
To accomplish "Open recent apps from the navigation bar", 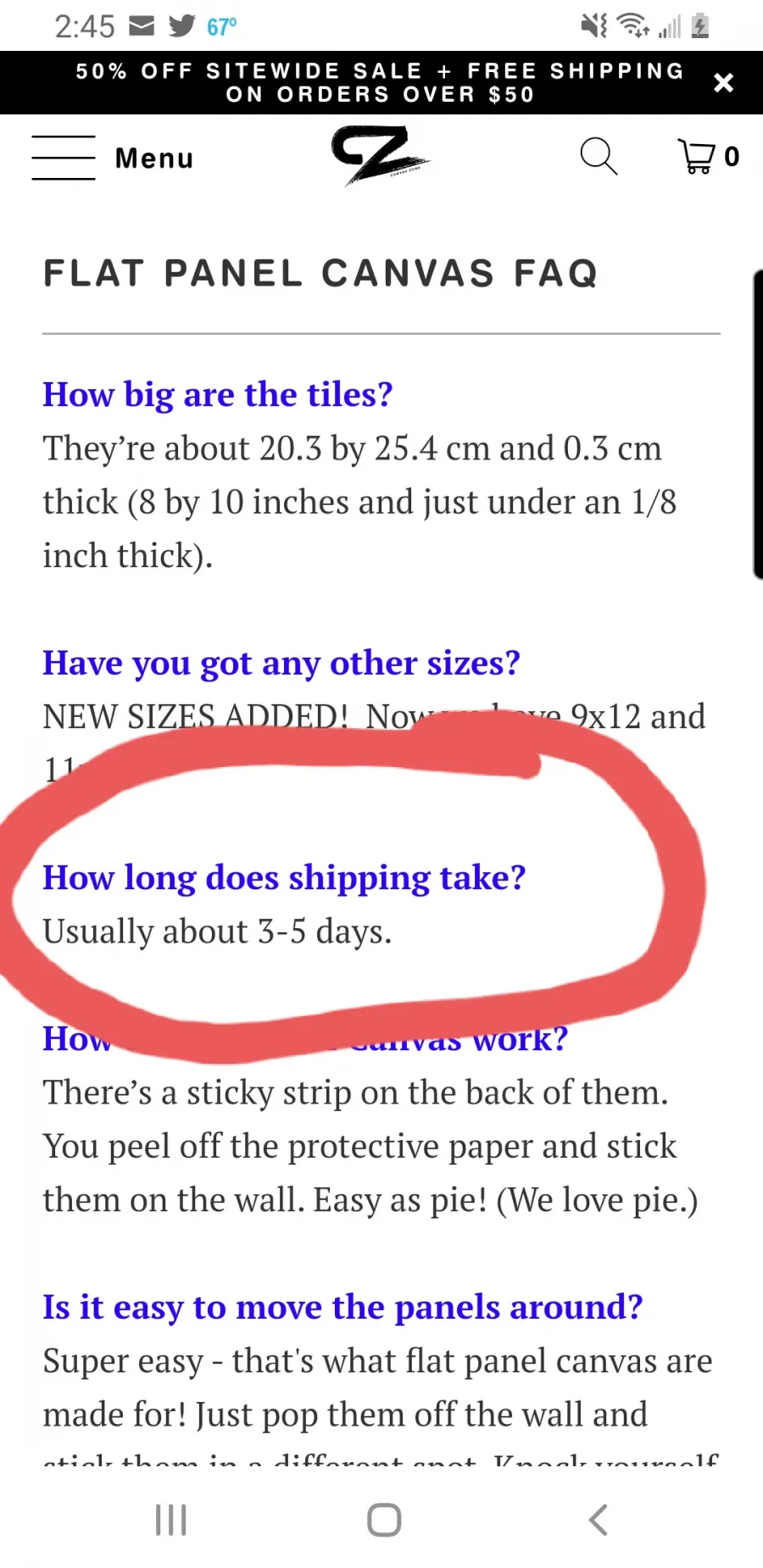I will click(170, 1520).
